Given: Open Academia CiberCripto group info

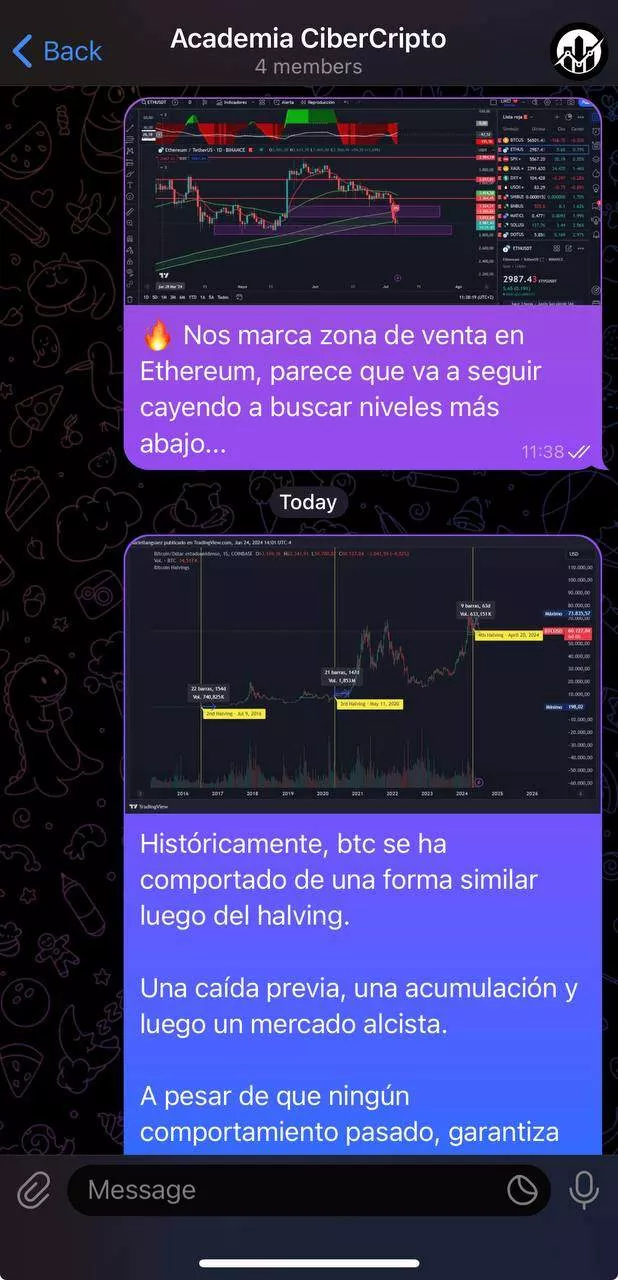Looking at the screenshot, I should [308, 51].
